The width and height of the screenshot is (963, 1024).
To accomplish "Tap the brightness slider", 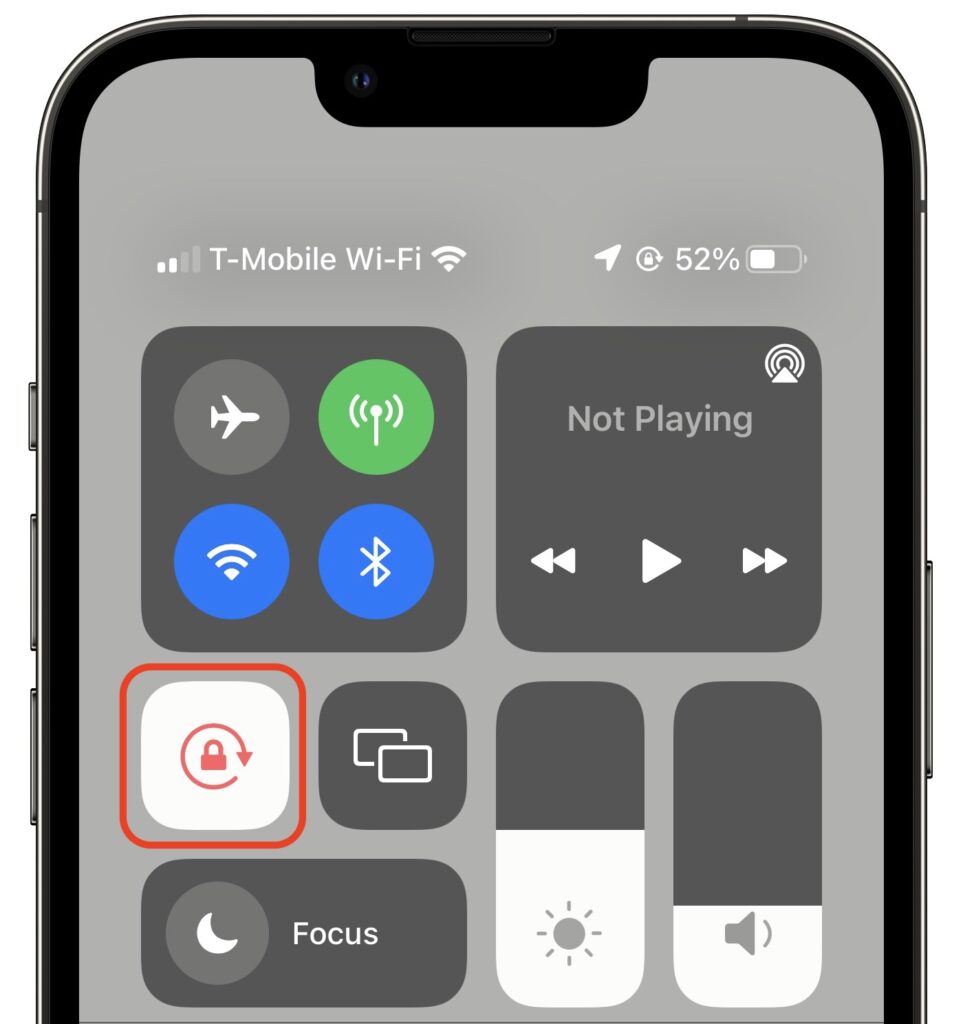I will coord(570,845).
